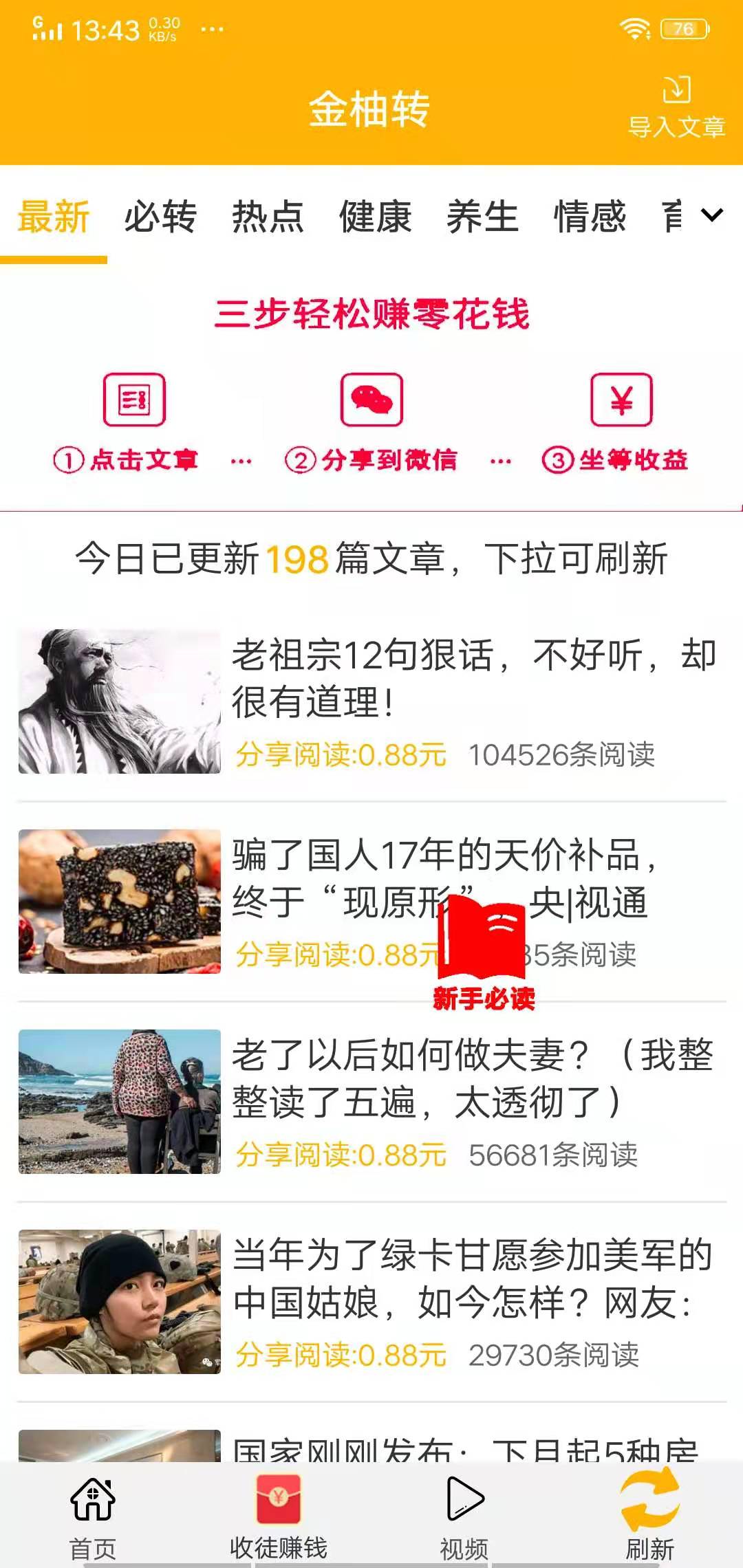Select the 养生 category

point(484,217)
